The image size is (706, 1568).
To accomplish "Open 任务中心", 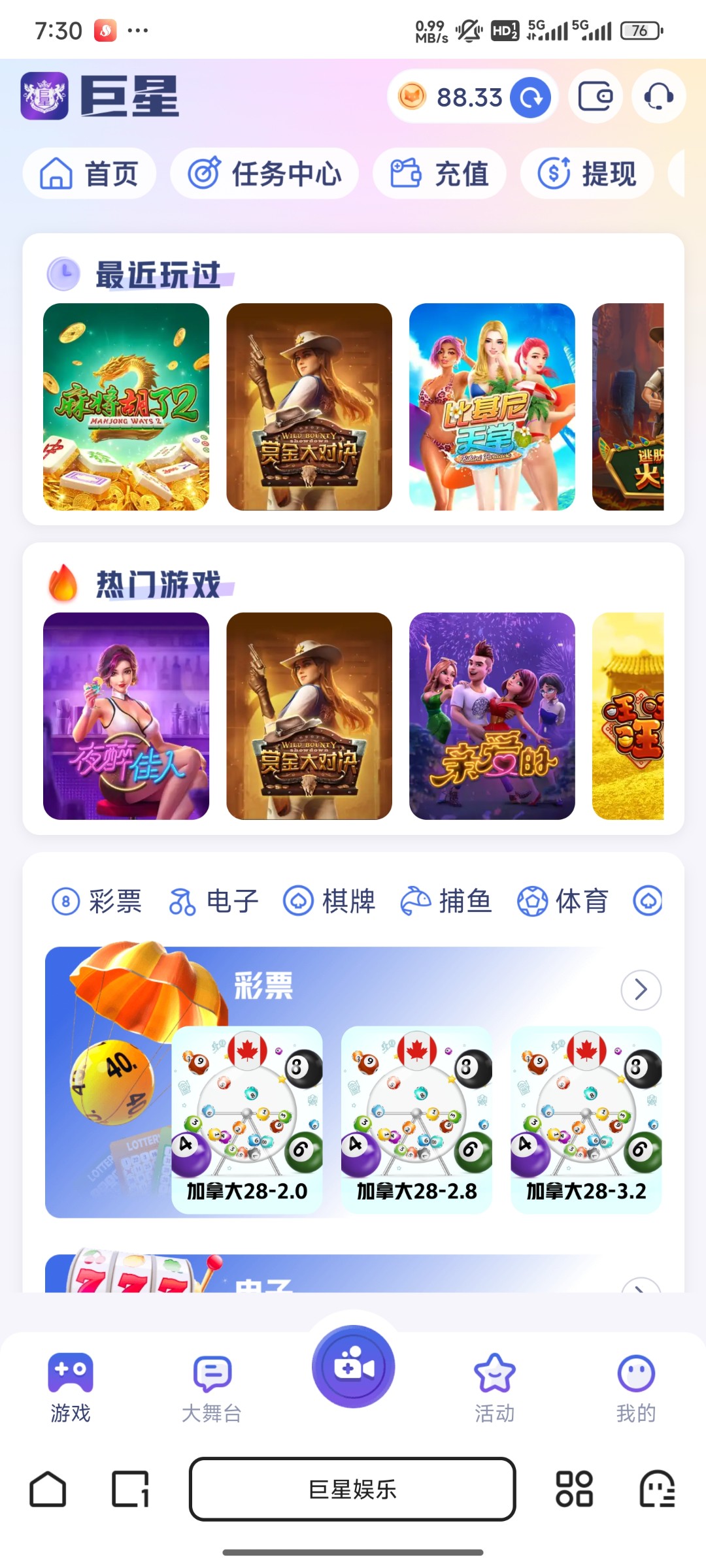I will pyautogui.click(x=265, y=174).
